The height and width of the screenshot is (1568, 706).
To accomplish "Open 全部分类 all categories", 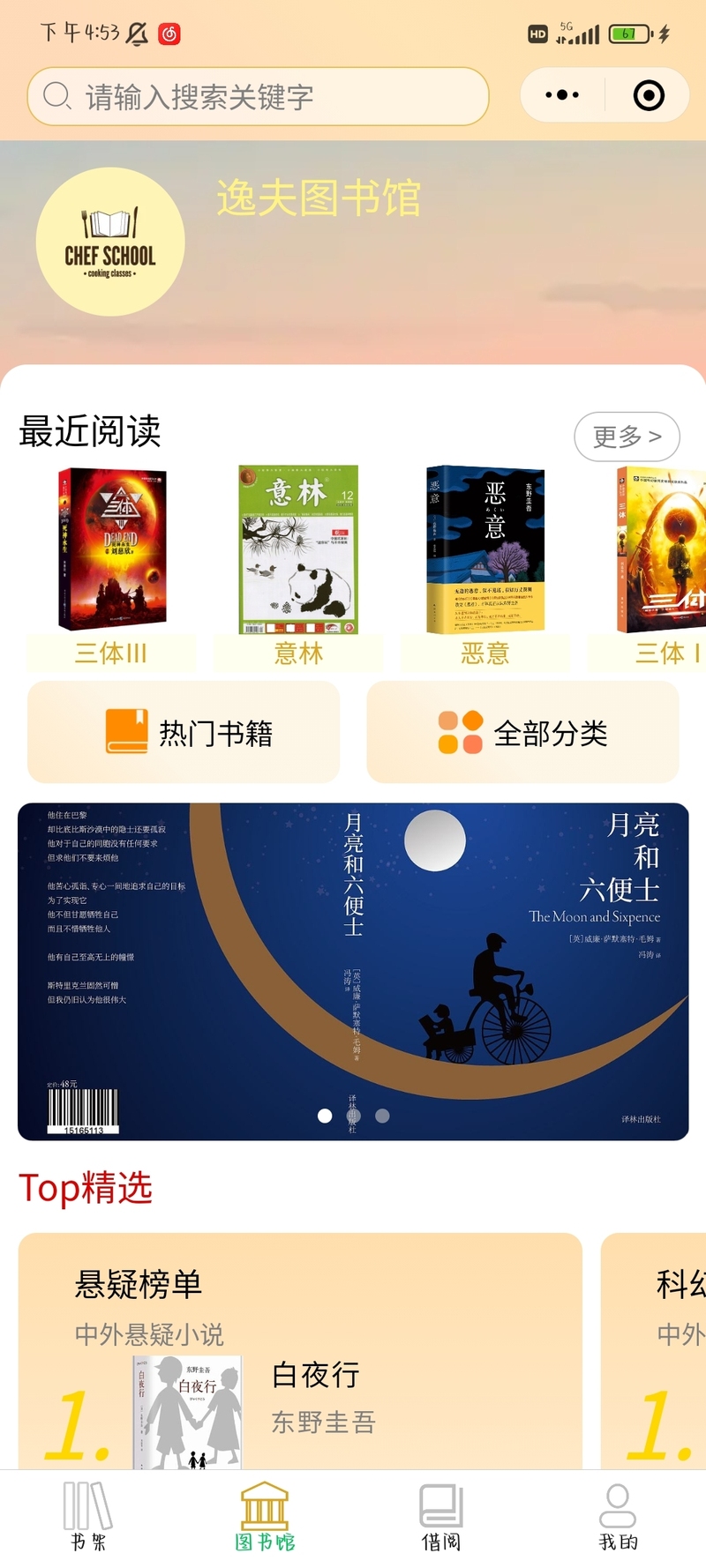I will (x=522, y=732).
